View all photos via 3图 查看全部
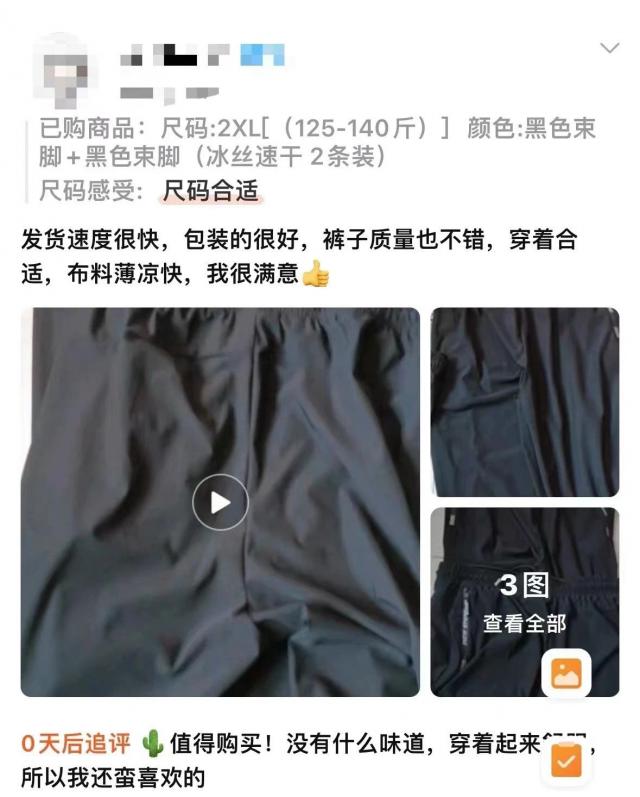 click(x=524, y=603)
